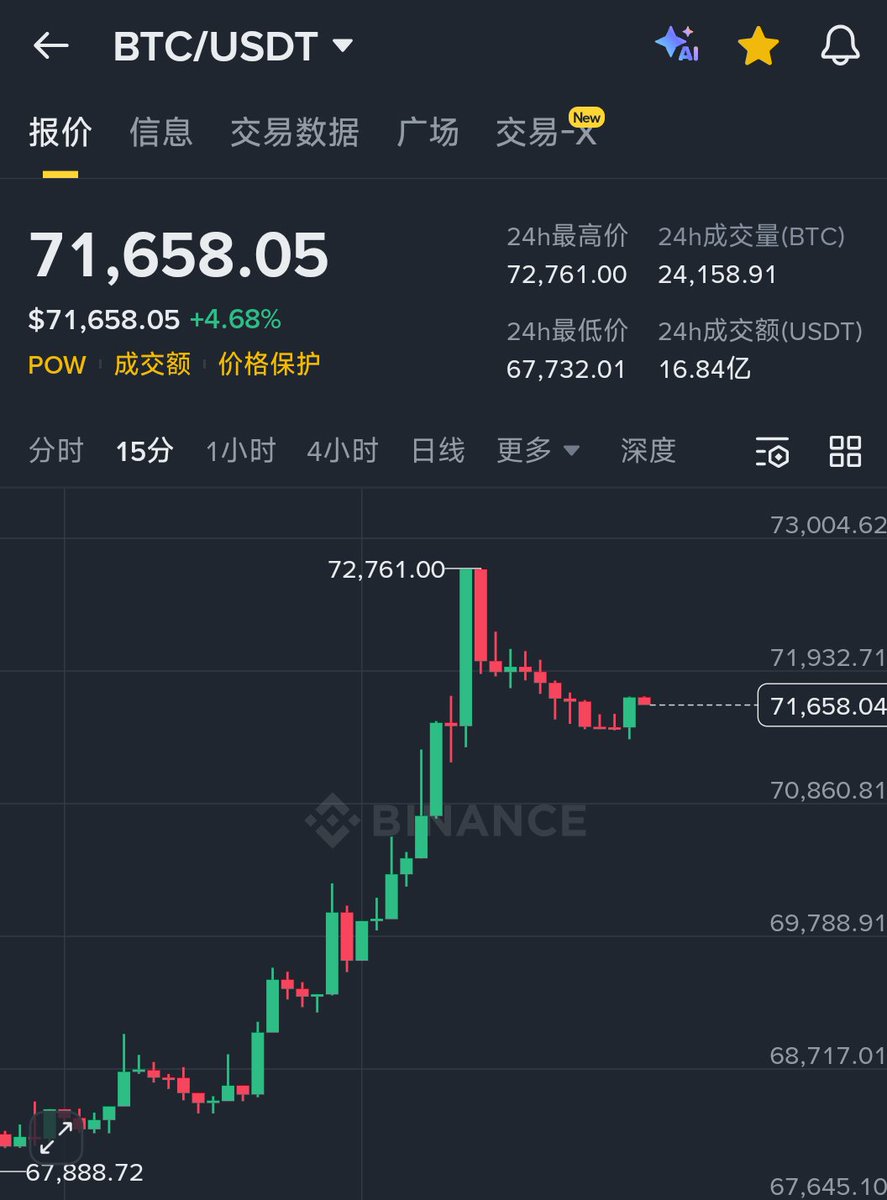Go back using the top-left arrow

50,46
